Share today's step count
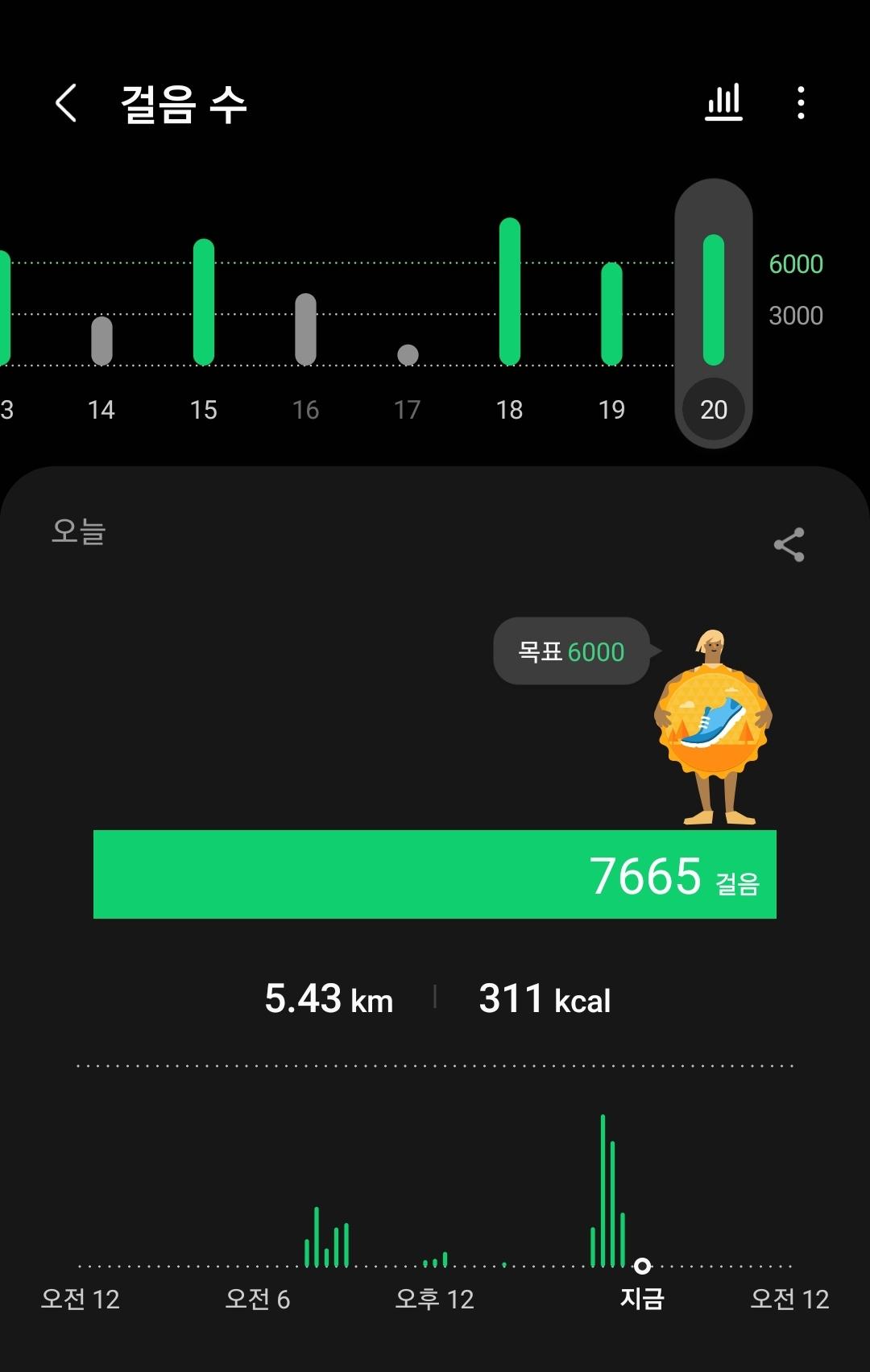Screen dimensions: 870x1372 (x=789, y=545)
